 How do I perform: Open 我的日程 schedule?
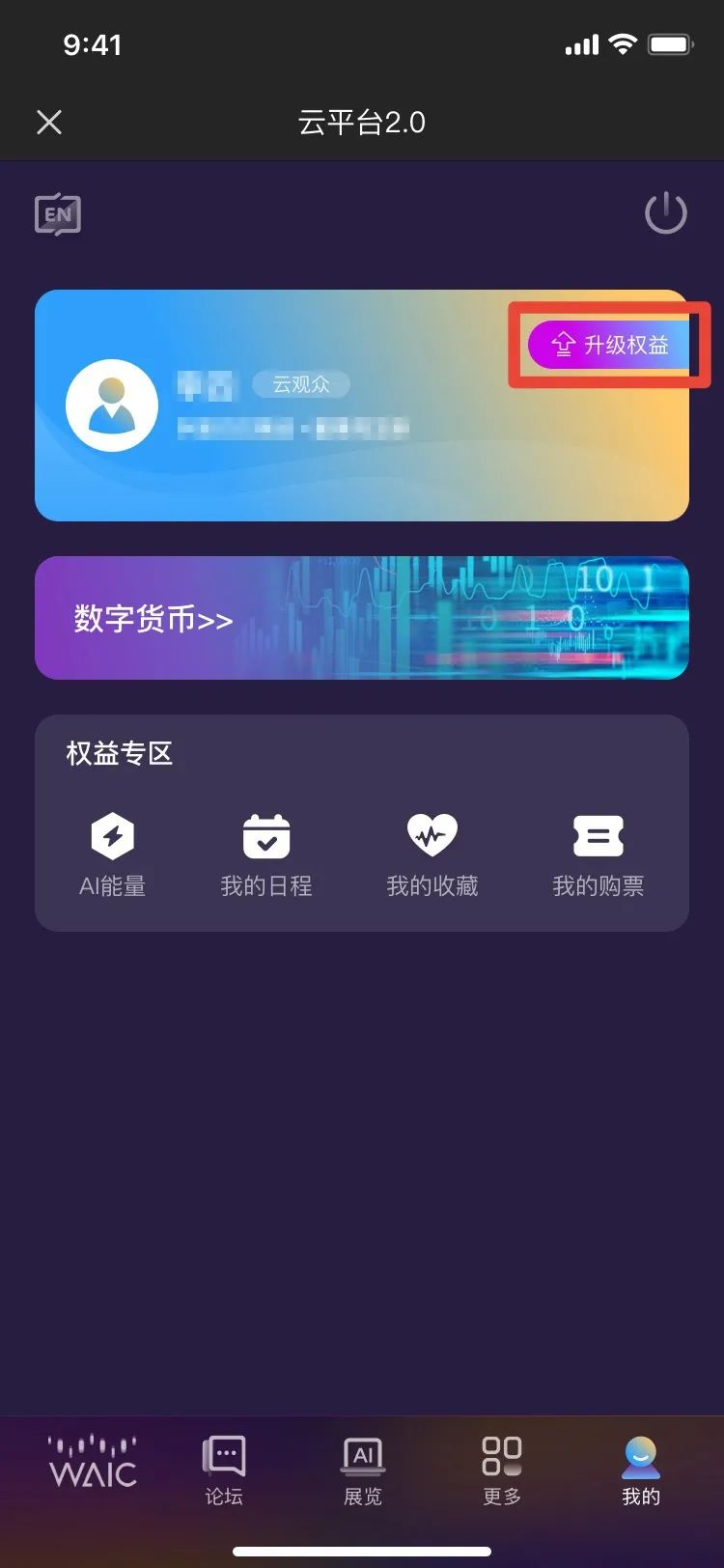coord(266,855)
